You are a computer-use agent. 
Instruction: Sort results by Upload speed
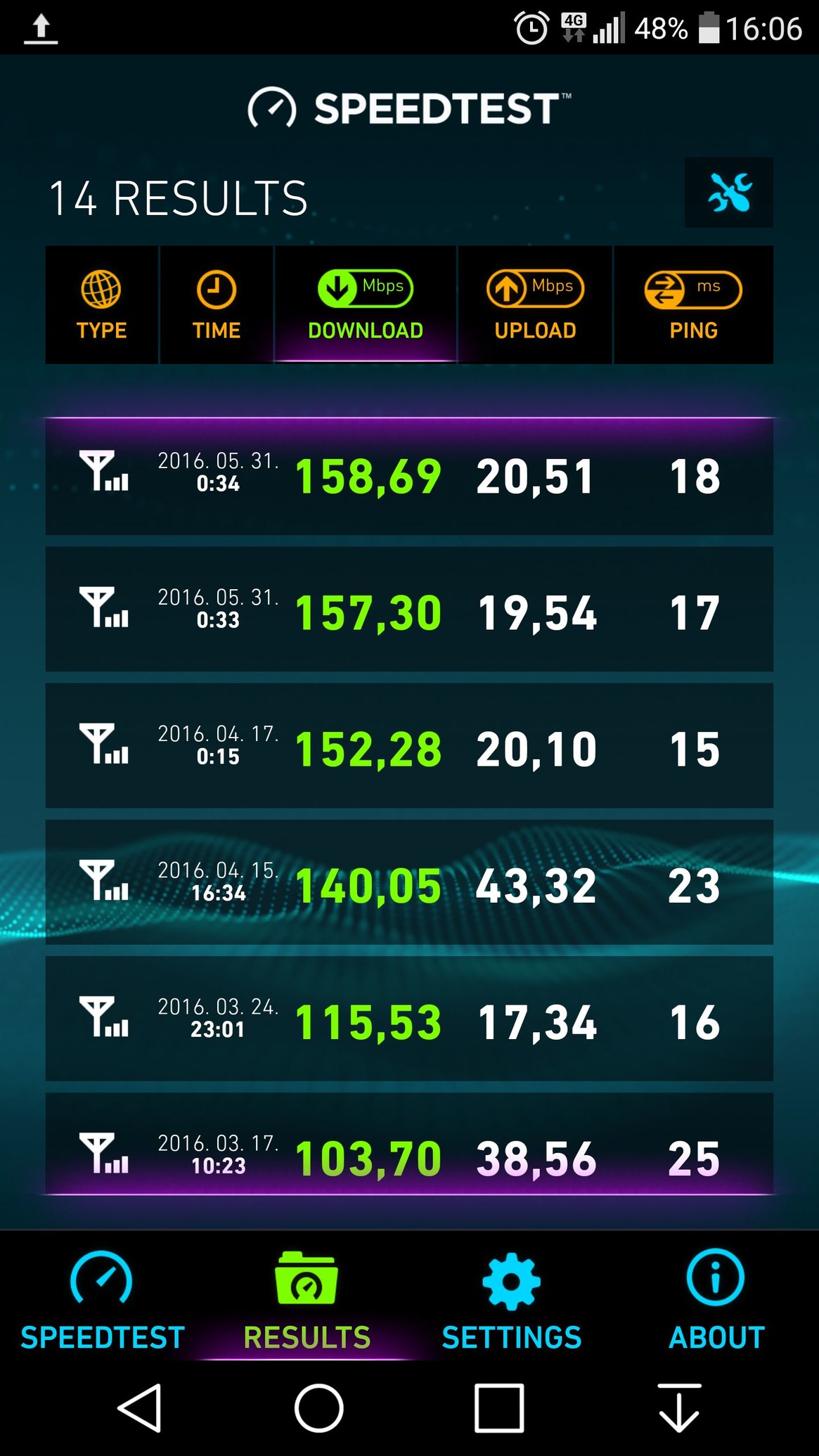point(535,305)
